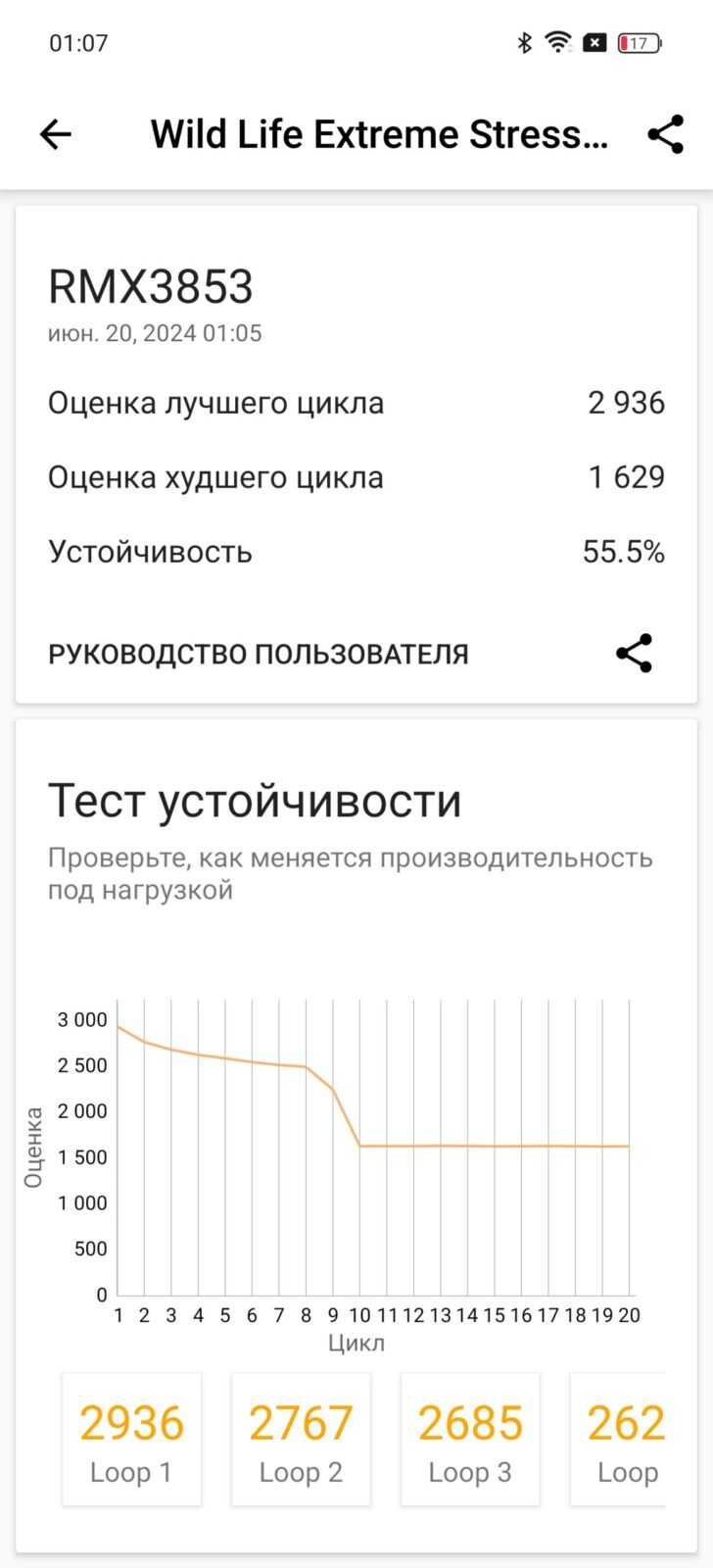
Task: Select the Loop 1 score card
Action: coord(132,1439)
